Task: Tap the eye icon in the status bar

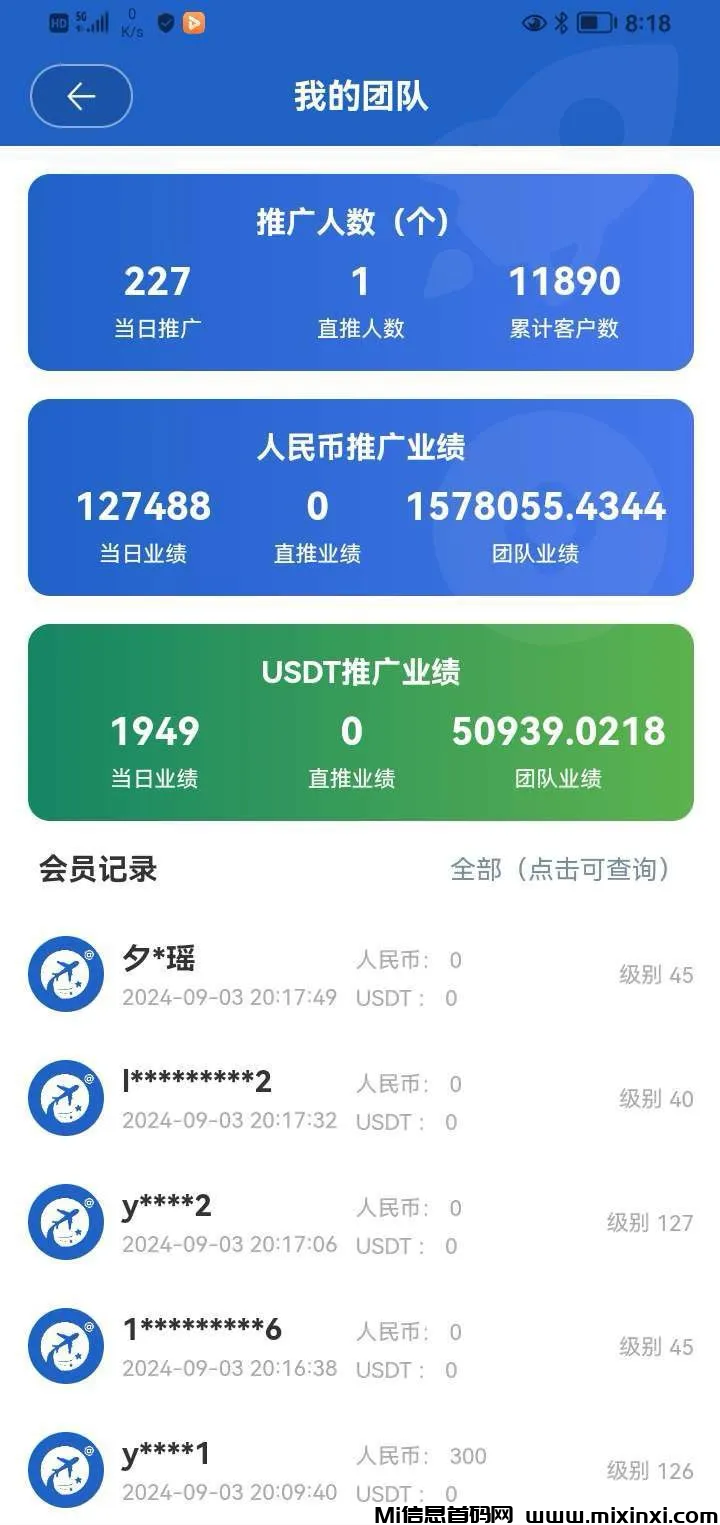Action: point(533,22)
